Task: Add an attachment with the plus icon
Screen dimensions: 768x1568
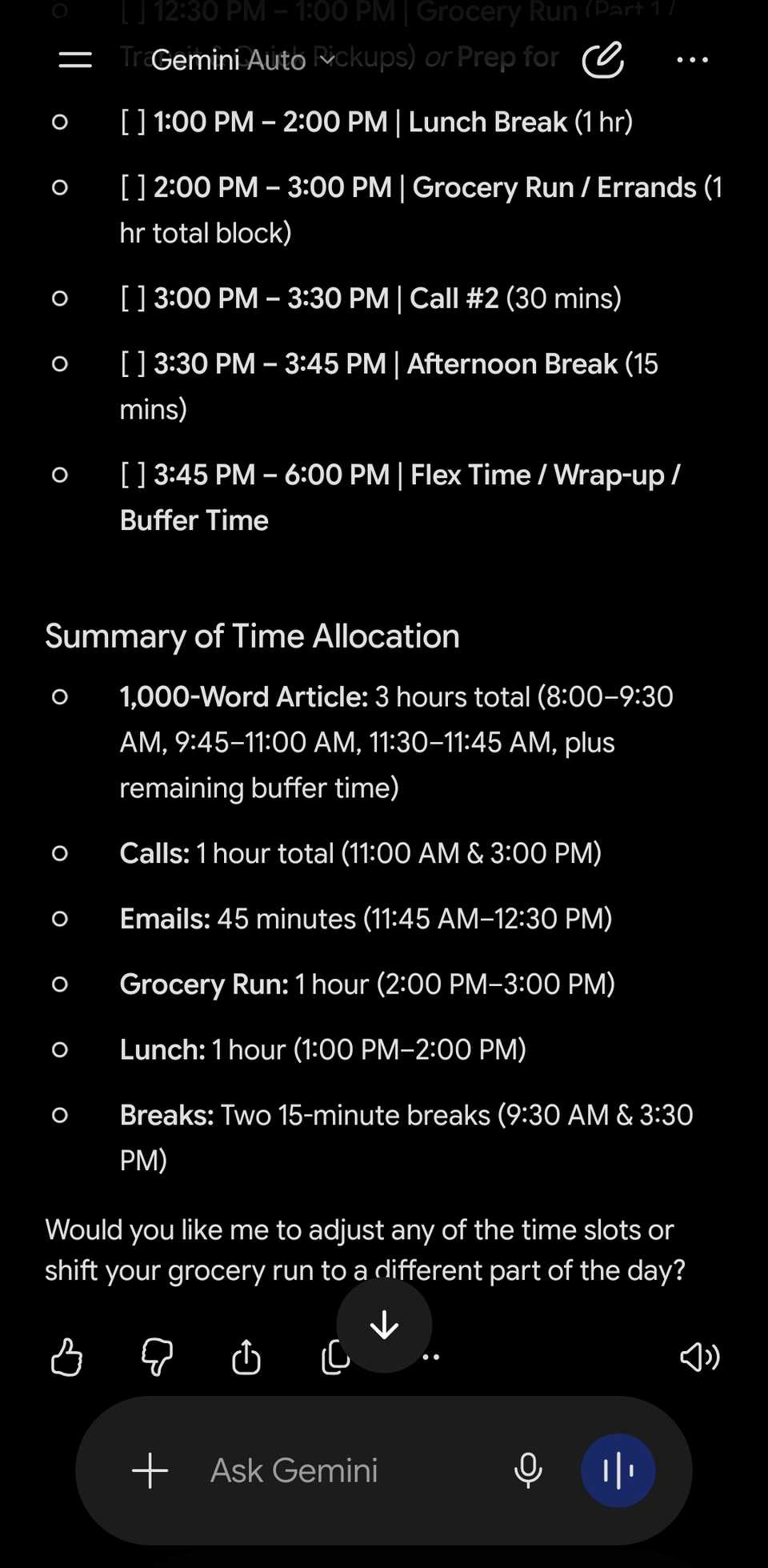Action: (150, 1471)
